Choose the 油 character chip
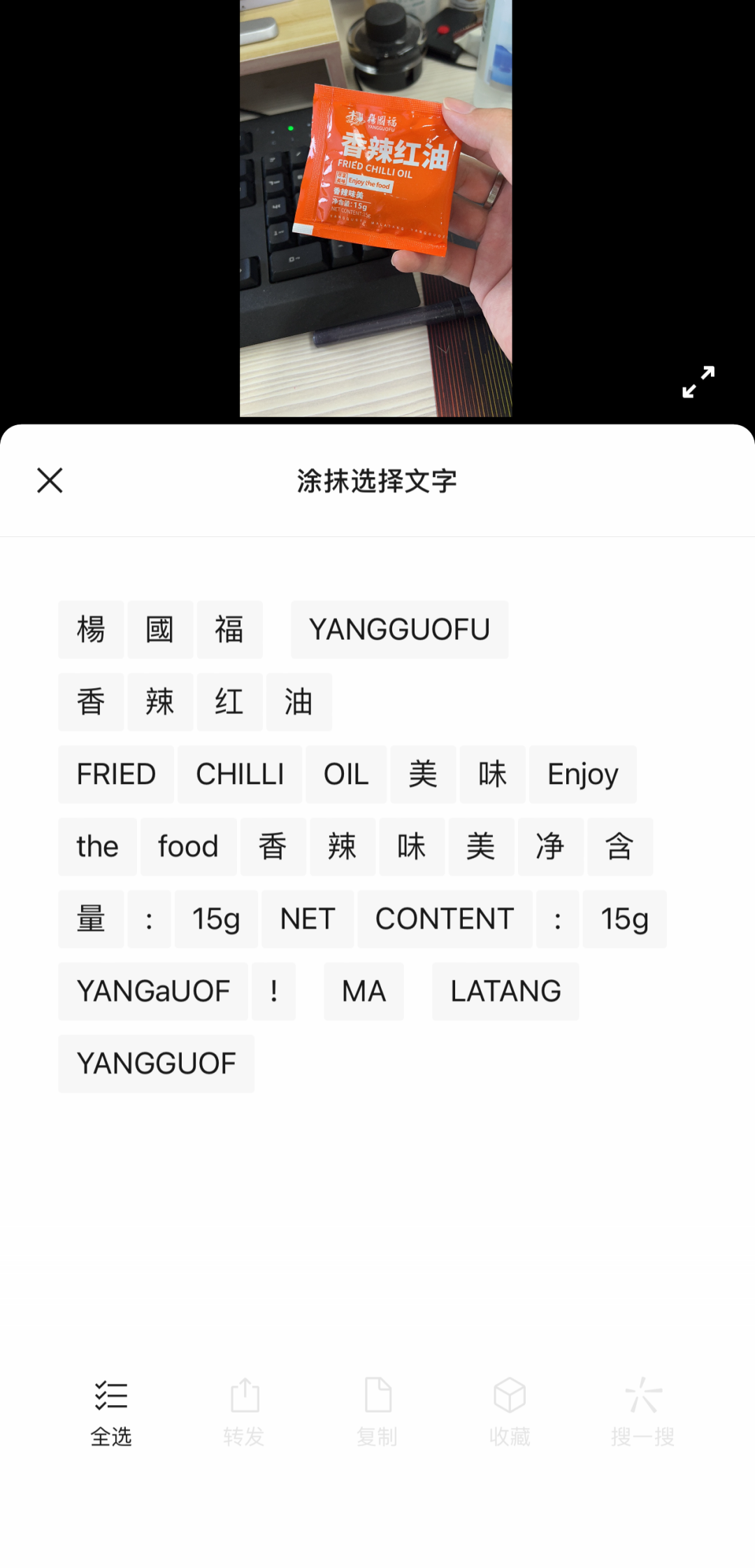This screenshot has height=1568, width=755. tap(299, 702)
